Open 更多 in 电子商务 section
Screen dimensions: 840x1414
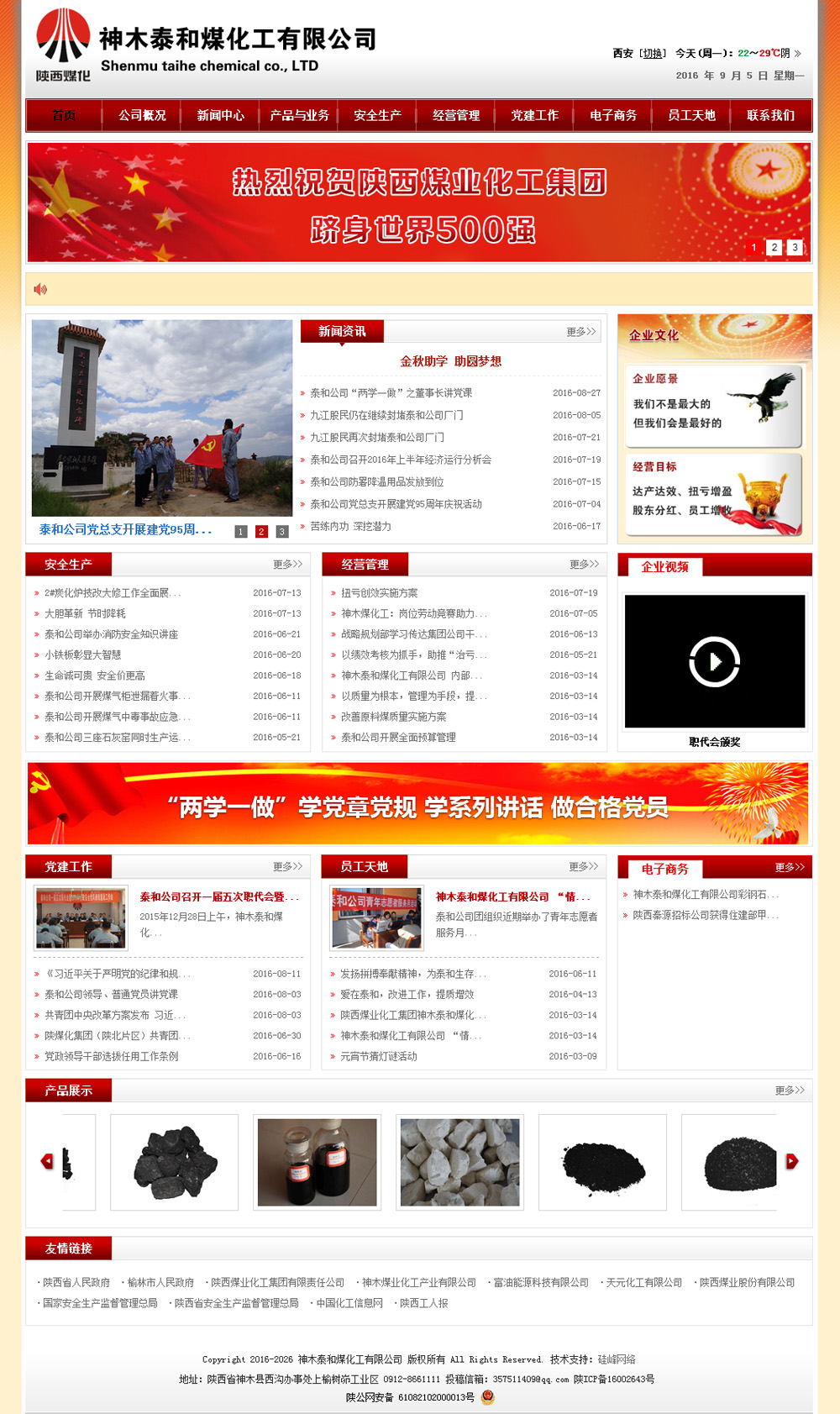point(789,867)
